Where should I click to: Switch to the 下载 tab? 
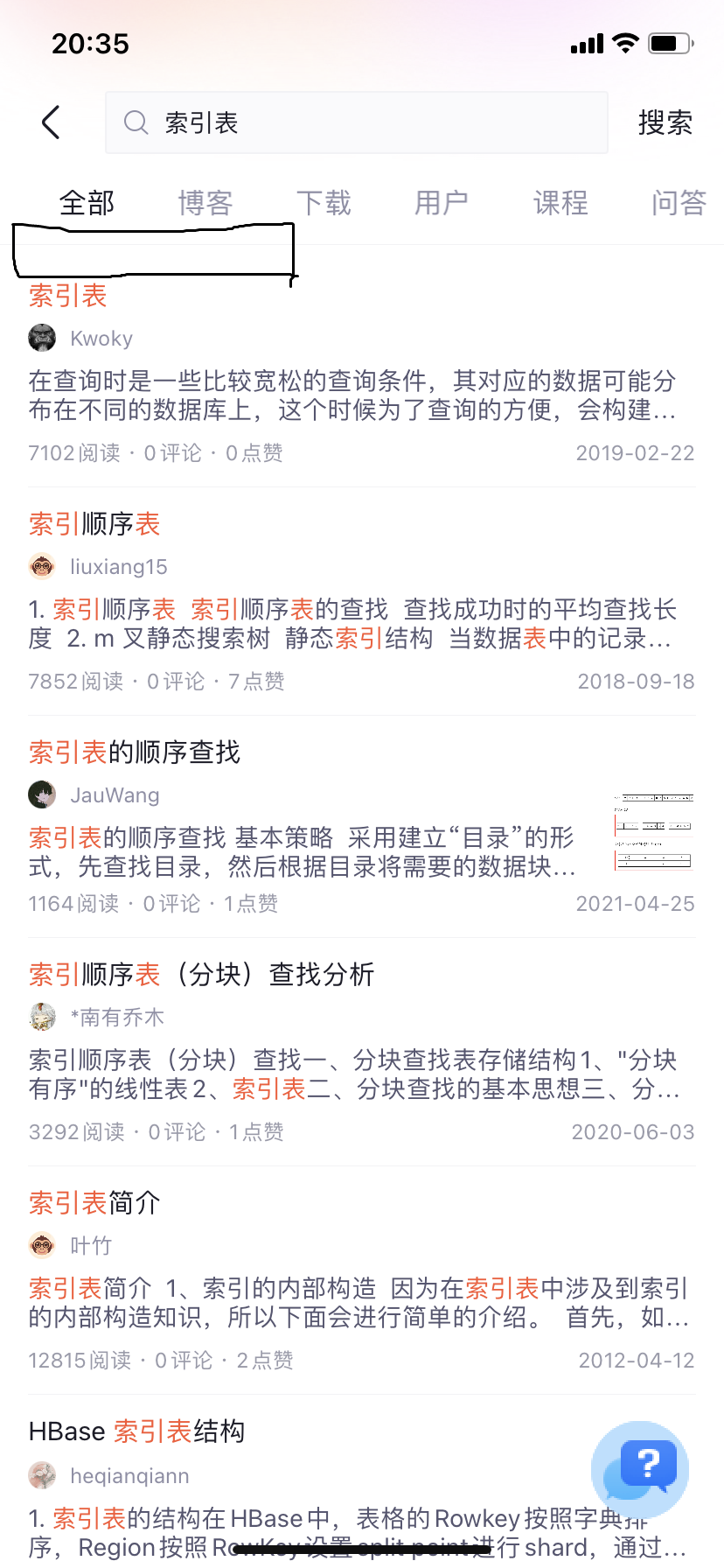click(324, 203)
